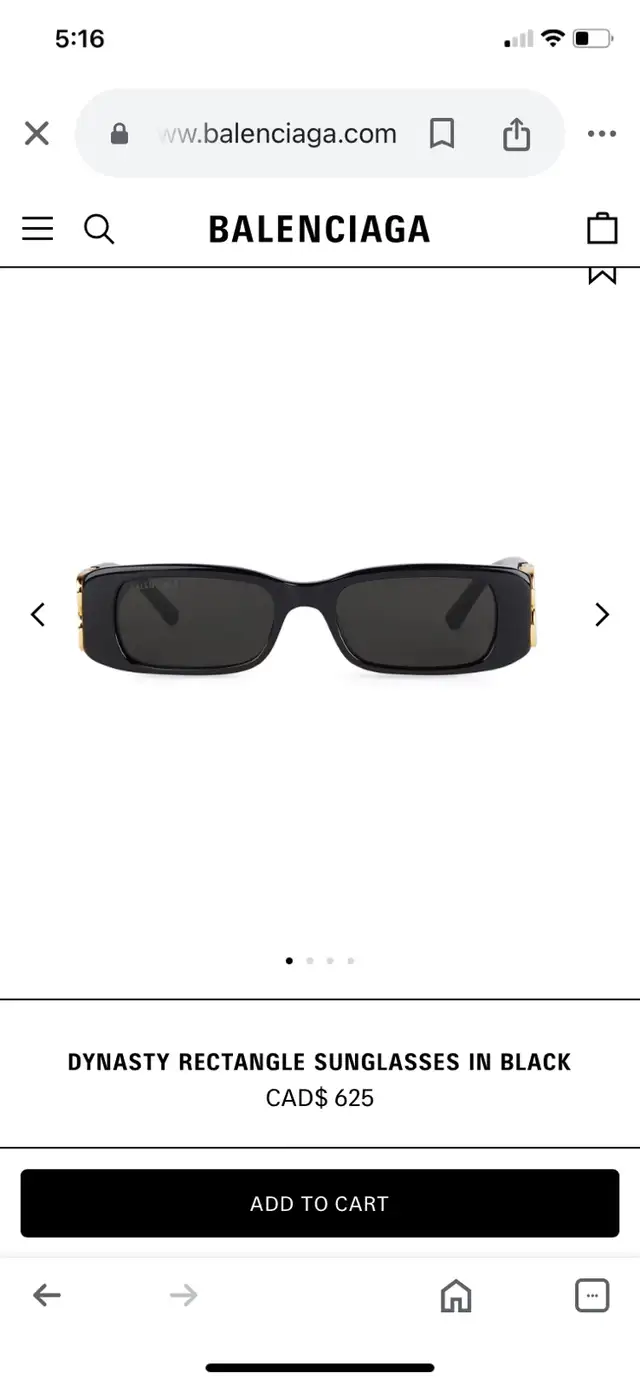Open the hamburger site menu

(x=38, y=229)
